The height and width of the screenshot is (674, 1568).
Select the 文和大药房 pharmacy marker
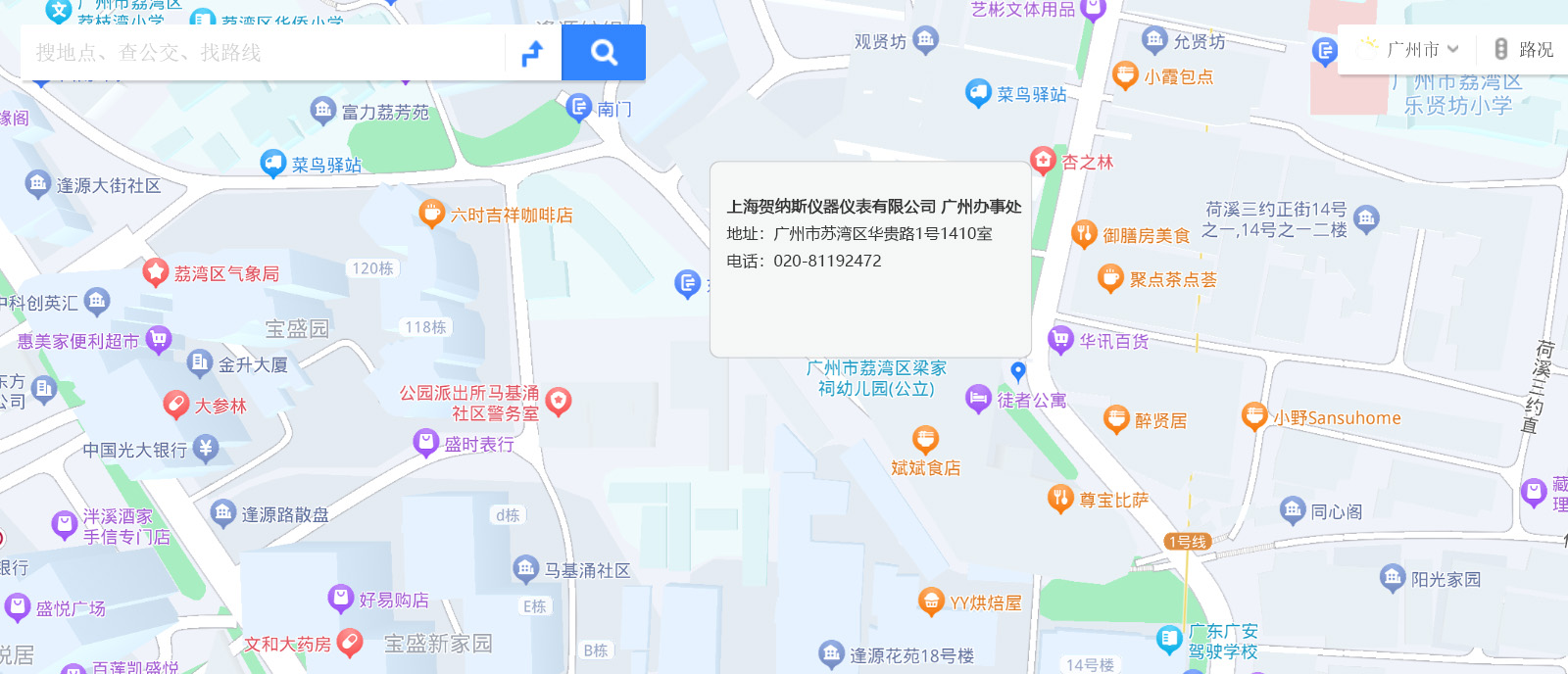click(x=350, y=643)
